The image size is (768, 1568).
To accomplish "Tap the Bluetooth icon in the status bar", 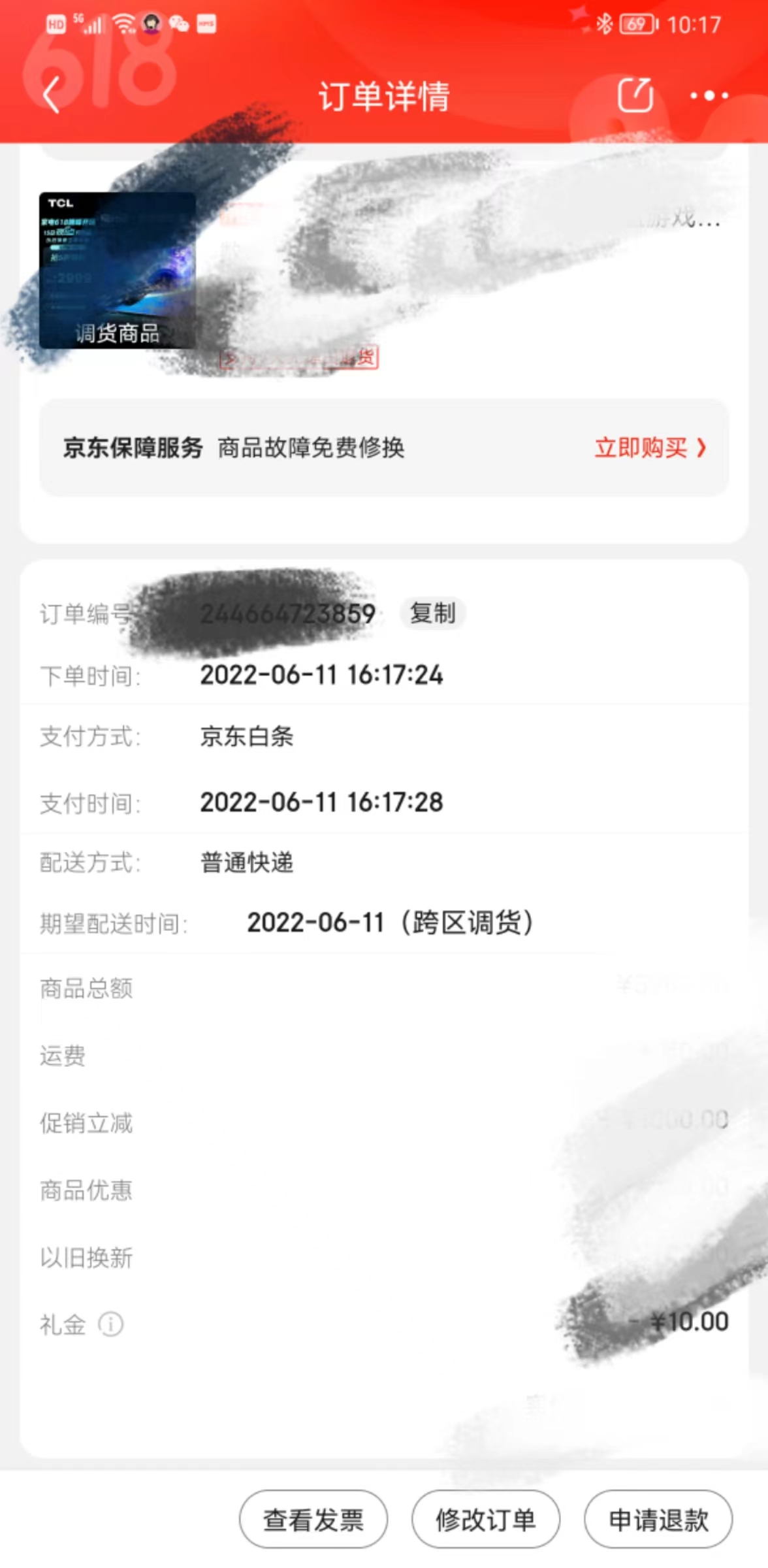I will 604,24.
